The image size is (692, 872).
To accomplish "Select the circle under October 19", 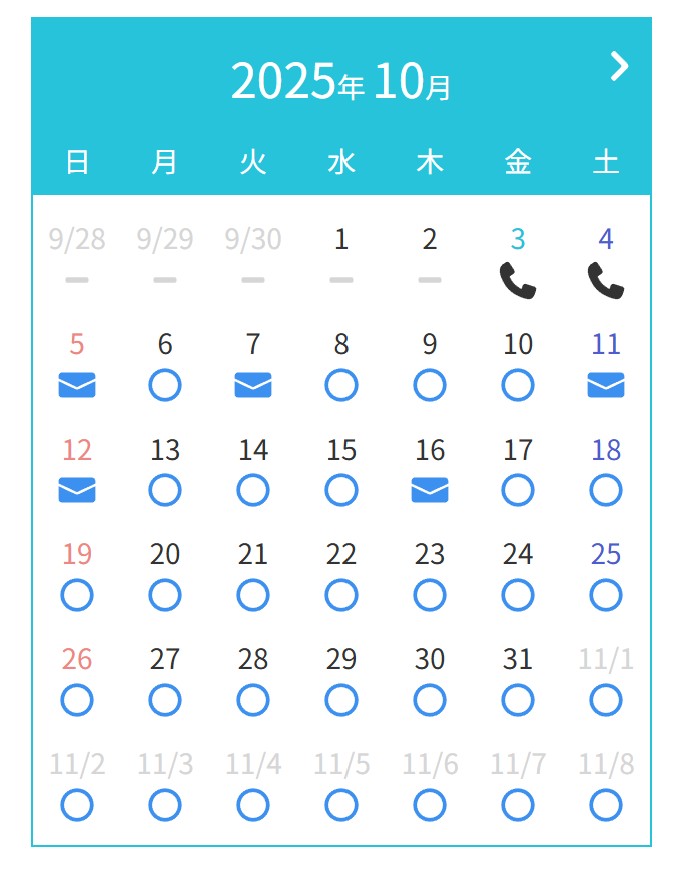I will click(77, 595).
